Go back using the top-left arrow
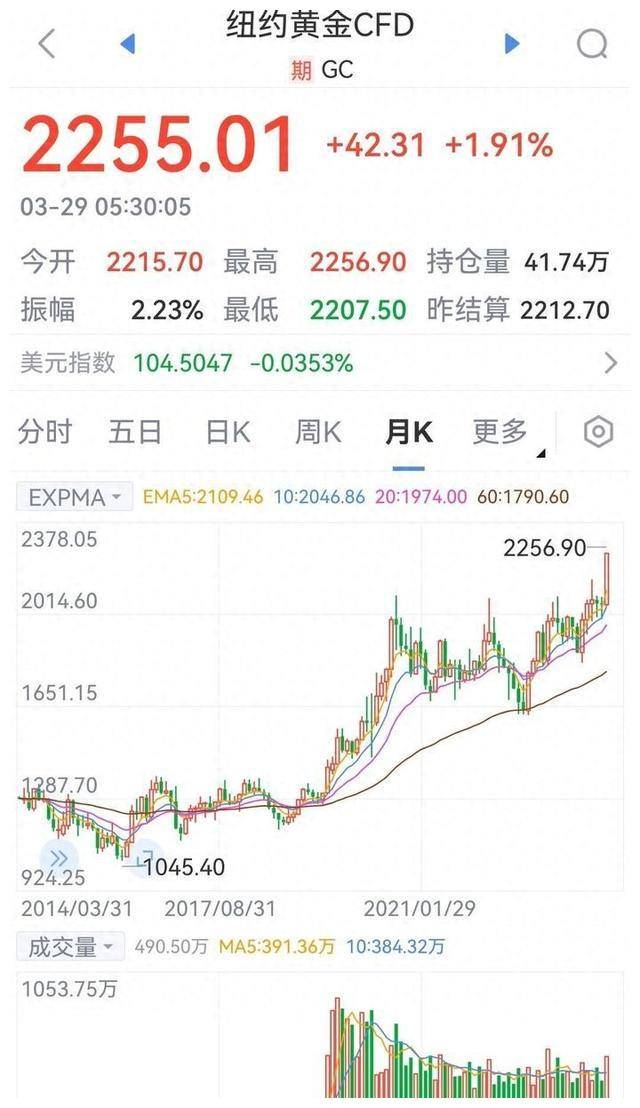This screenshot has width=640, height=1108. click(x=46, y=44)
